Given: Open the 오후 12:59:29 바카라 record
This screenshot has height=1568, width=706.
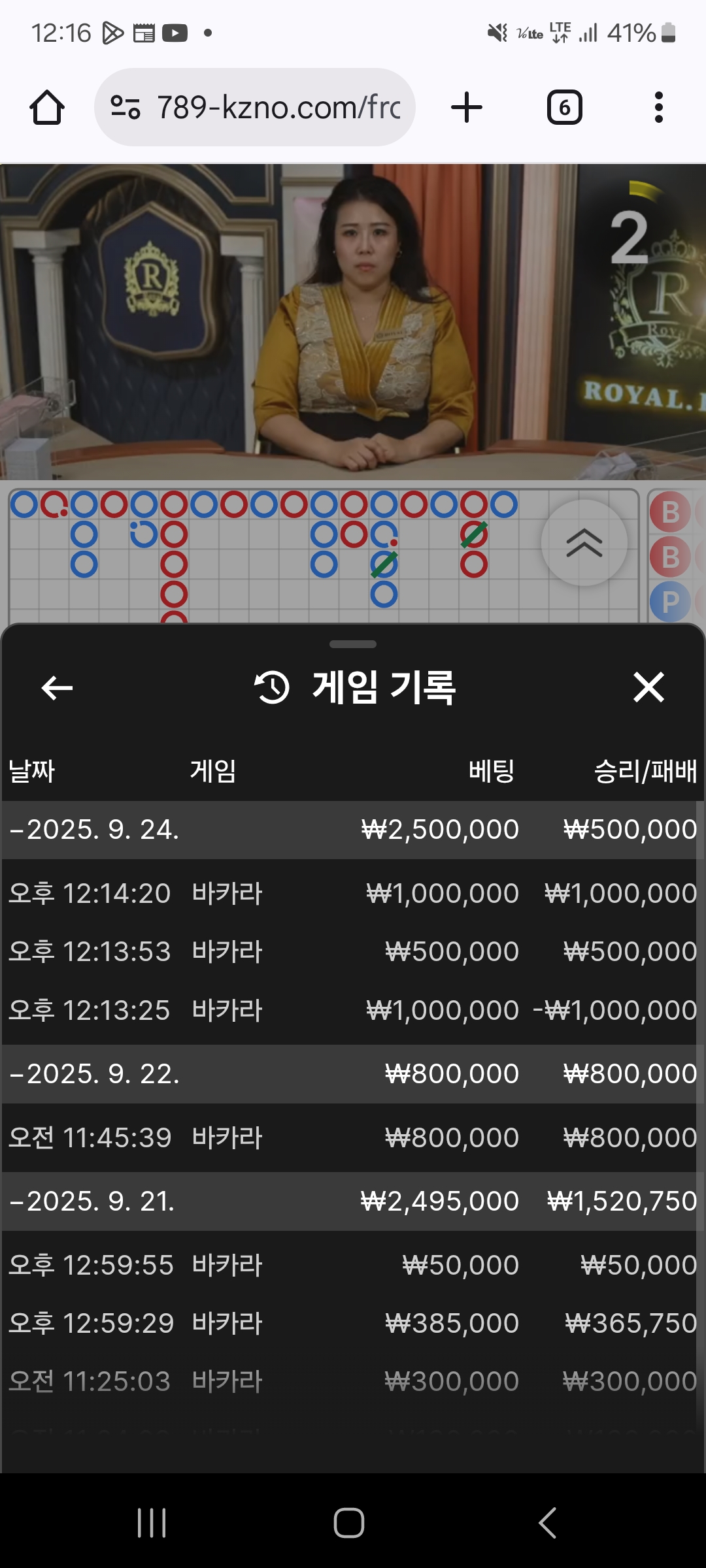Looking at the screenshot, I should click(353, 1323).
